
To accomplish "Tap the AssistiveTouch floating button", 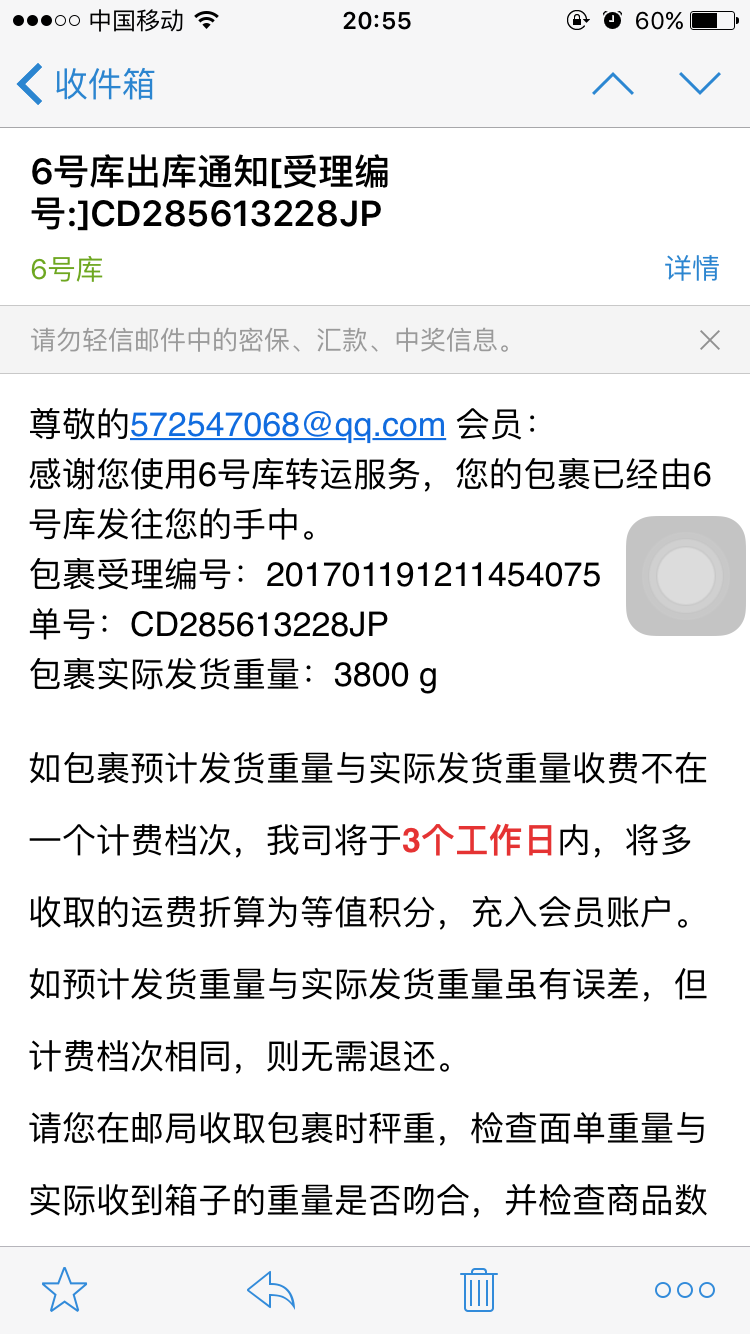I will (686, 576).
